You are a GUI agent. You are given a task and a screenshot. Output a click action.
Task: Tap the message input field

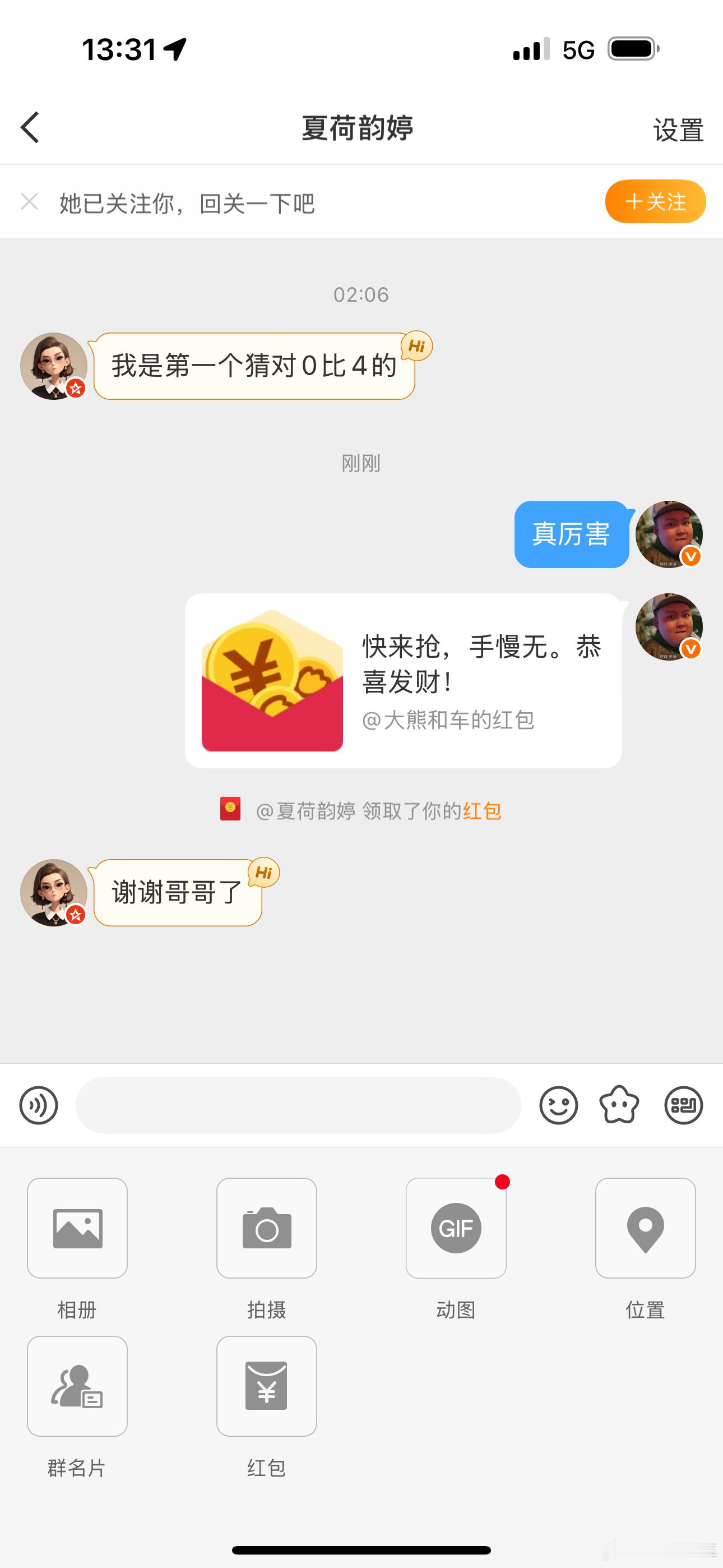point(298,1105)
